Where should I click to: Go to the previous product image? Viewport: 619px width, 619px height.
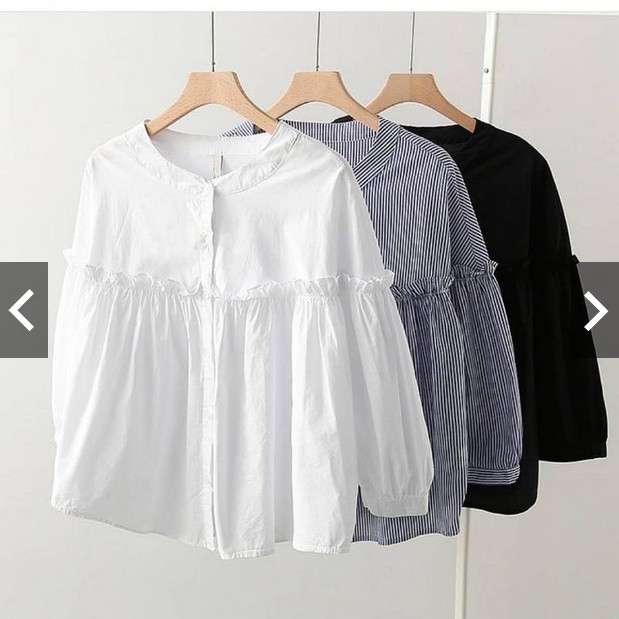[23, 310]
